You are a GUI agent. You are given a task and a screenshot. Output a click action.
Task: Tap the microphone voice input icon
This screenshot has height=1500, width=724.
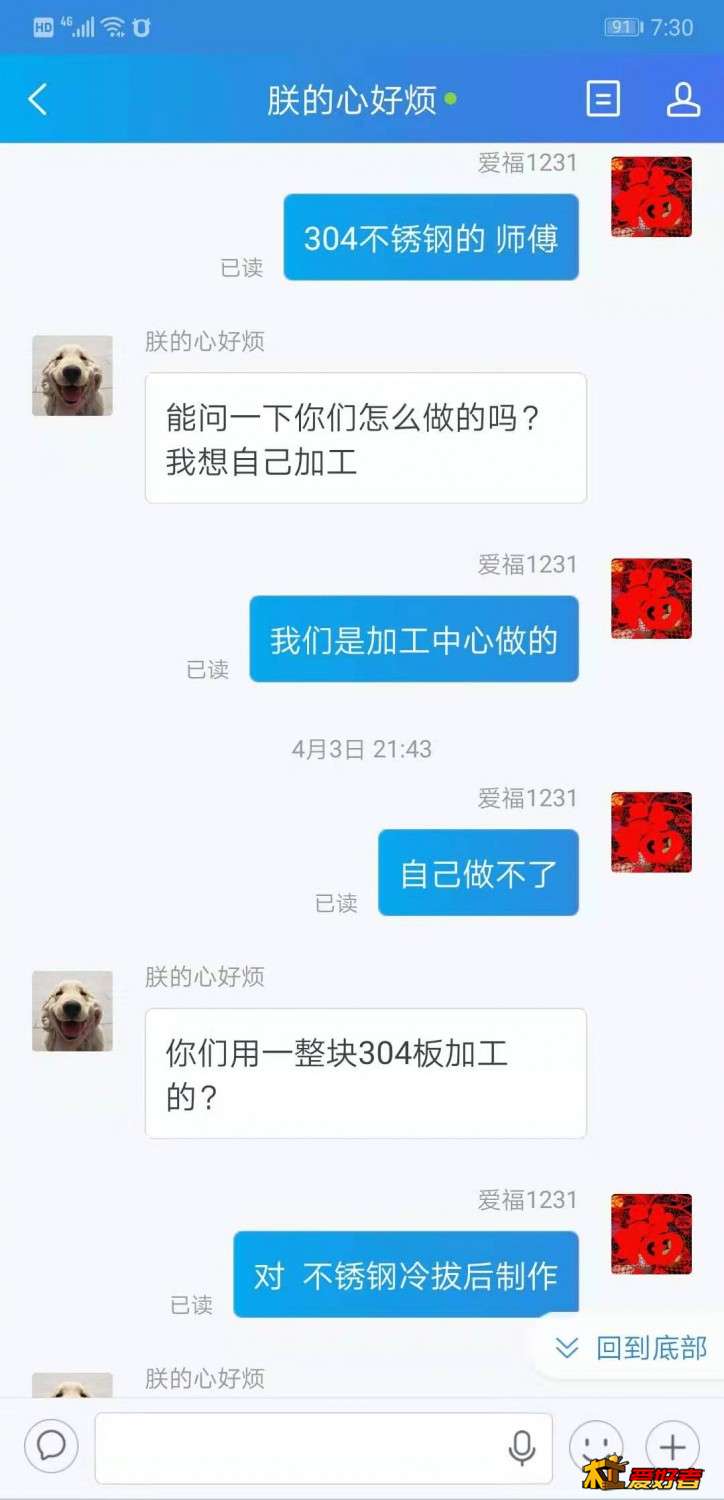click(x=521, y=1447)
